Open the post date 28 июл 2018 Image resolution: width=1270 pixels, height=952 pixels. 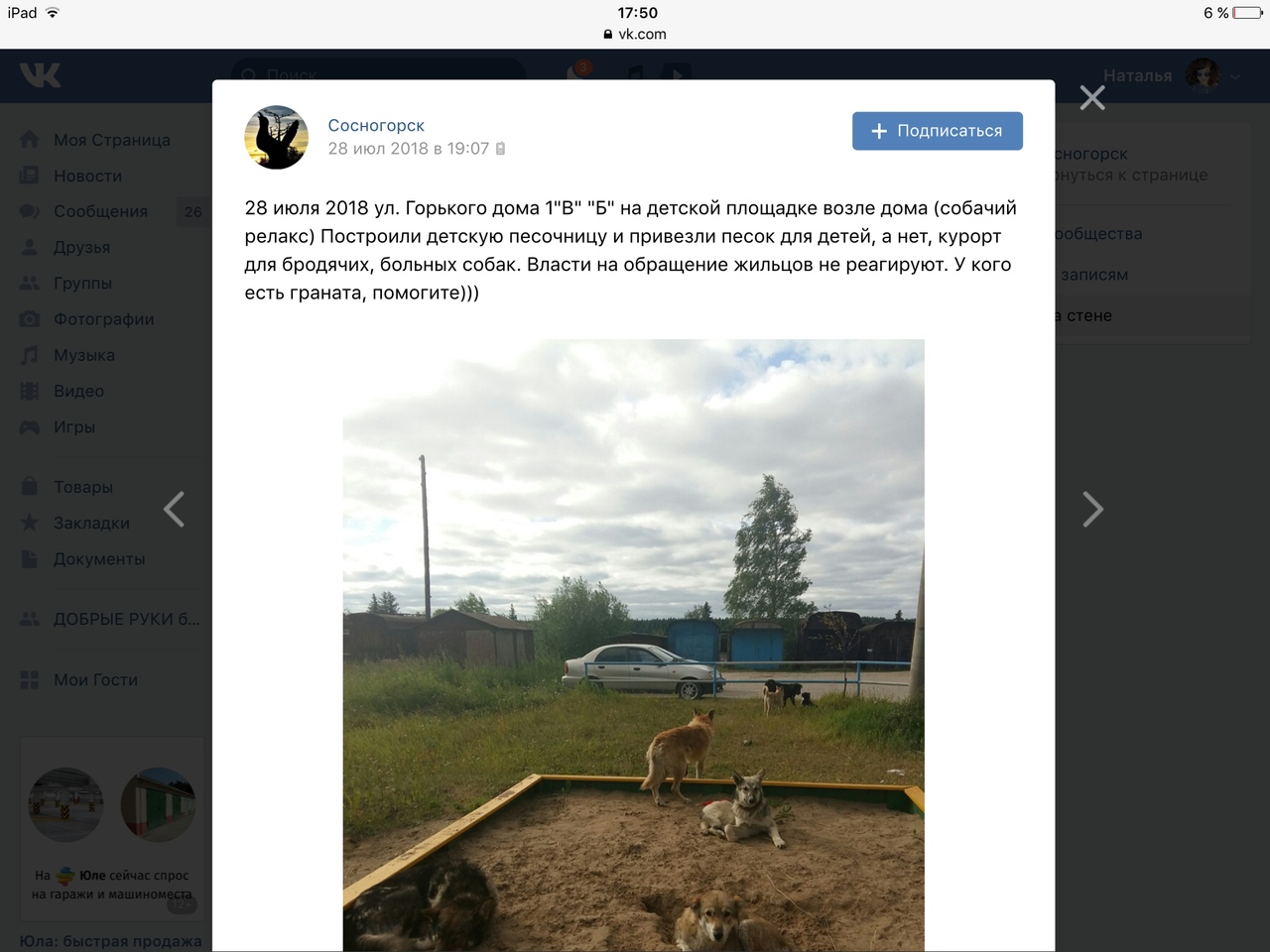[x=408, y=149]
